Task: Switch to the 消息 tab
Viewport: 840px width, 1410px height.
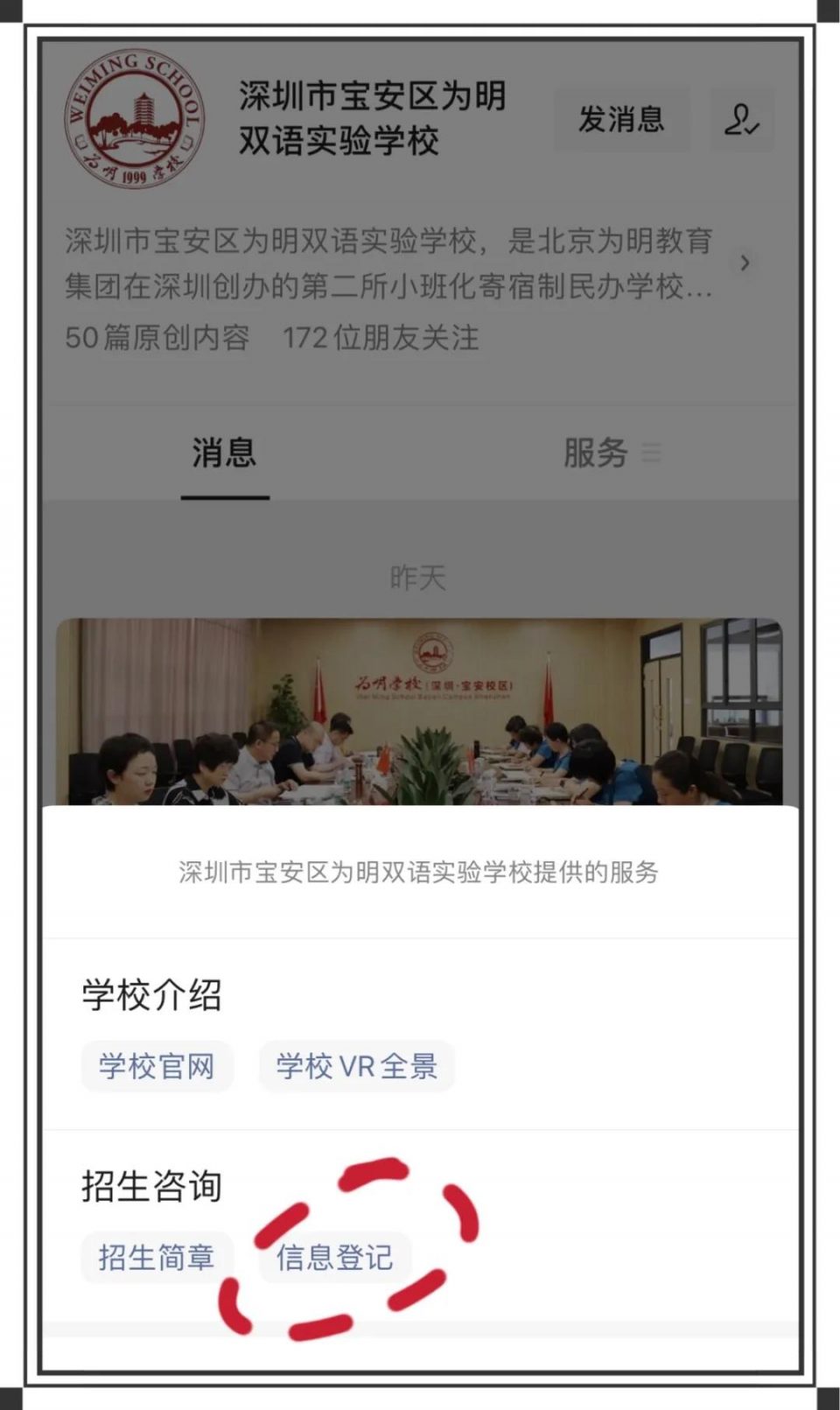Action: pos(224,453)
